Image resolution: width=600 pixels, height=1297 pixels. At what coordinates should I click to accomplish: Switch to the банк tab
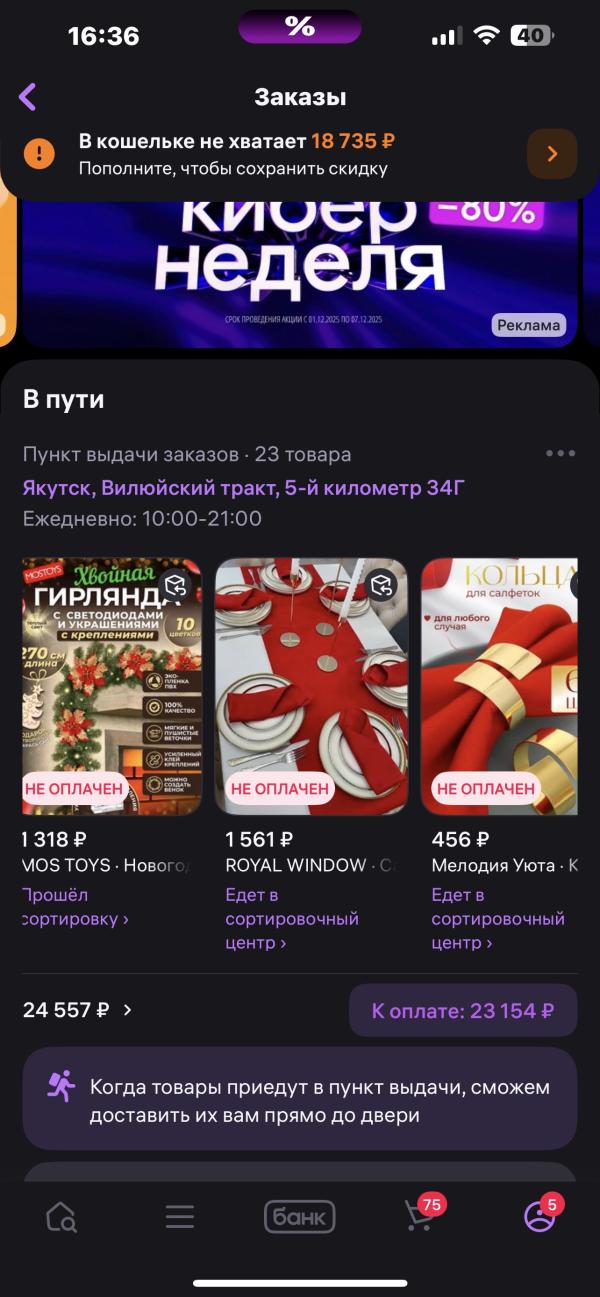[x=300, y=1217]
